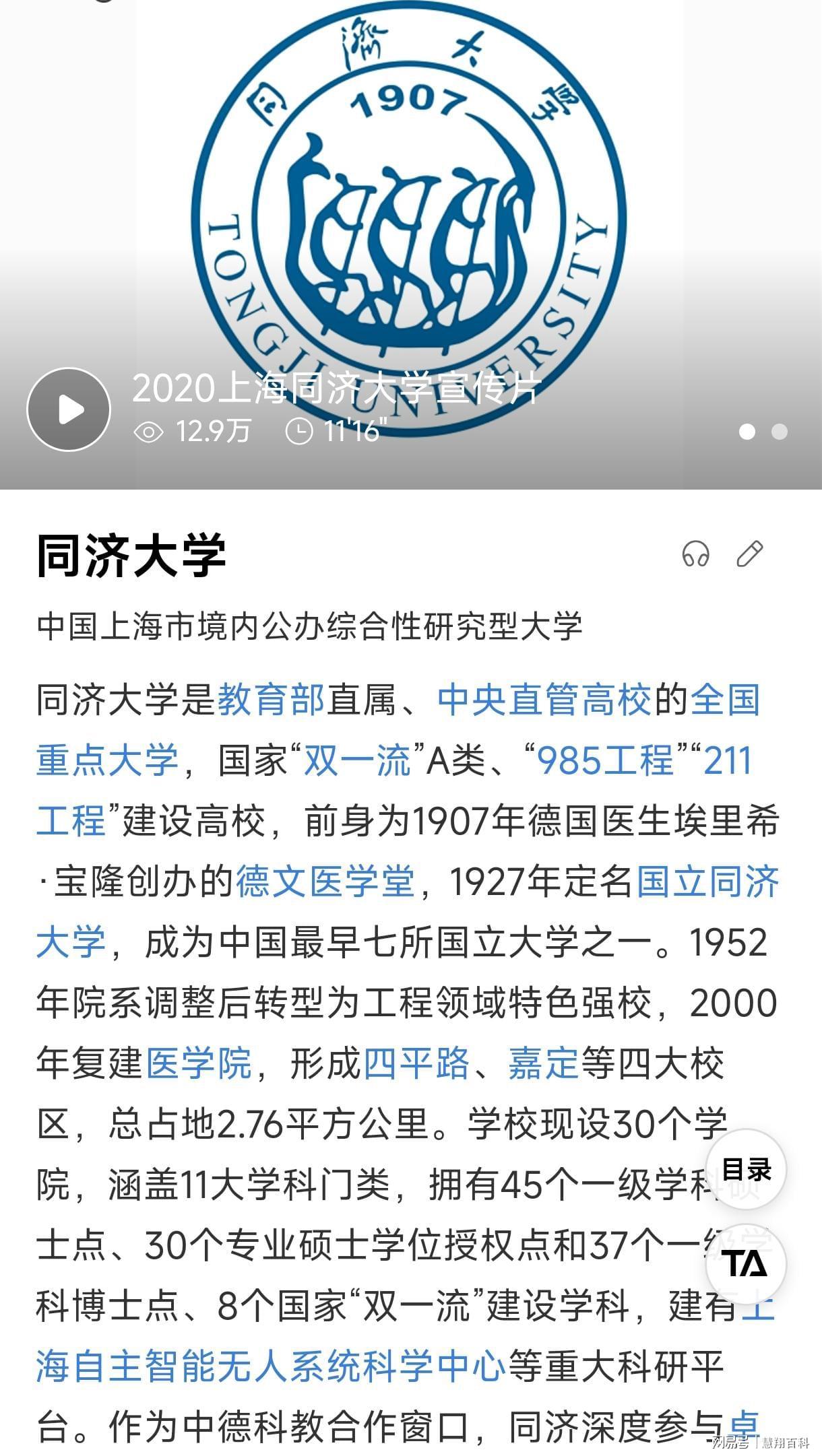This screenshot has height=1456, width=822.
Task: Open the 德文医学堂 link
Action: [325, 882]
